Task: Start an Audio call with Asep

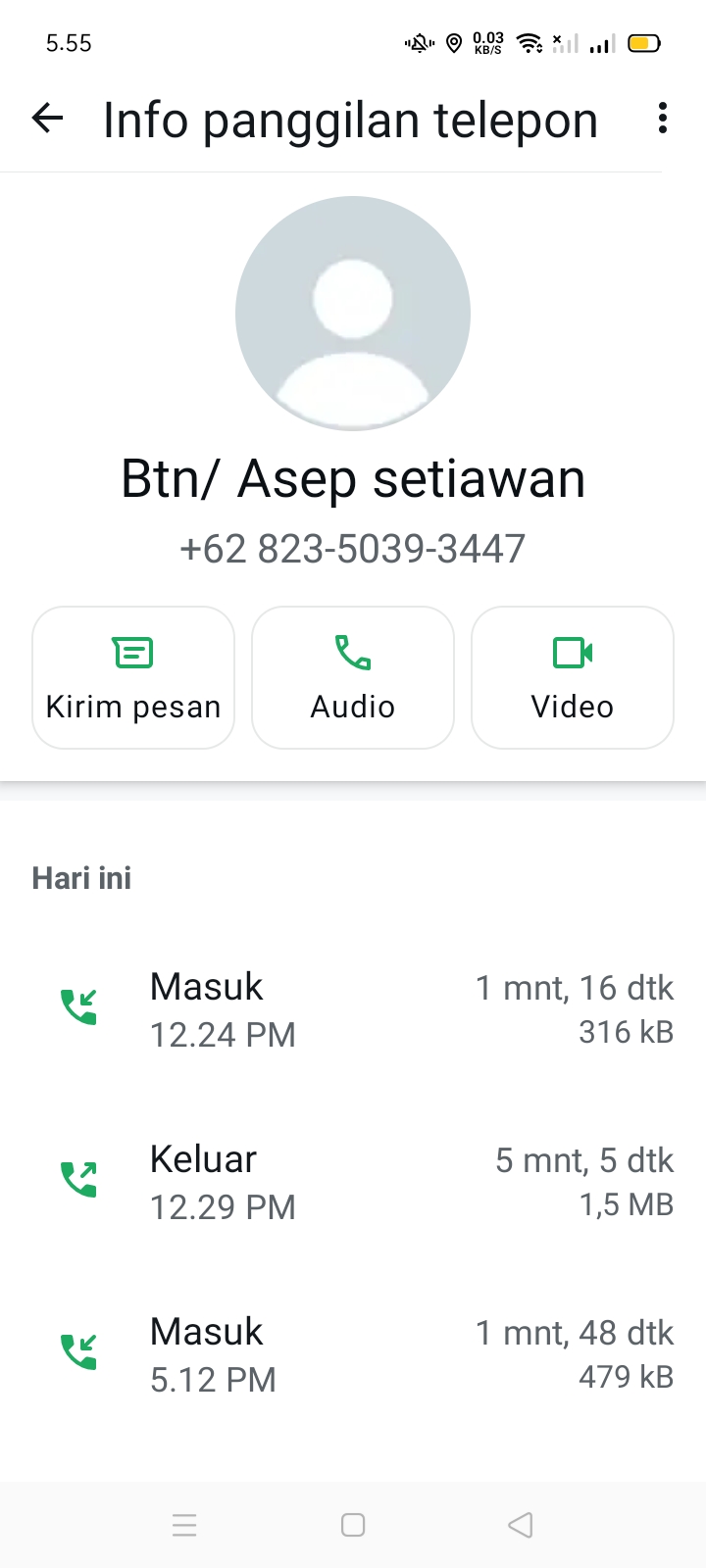Action: tap(353, 677)
